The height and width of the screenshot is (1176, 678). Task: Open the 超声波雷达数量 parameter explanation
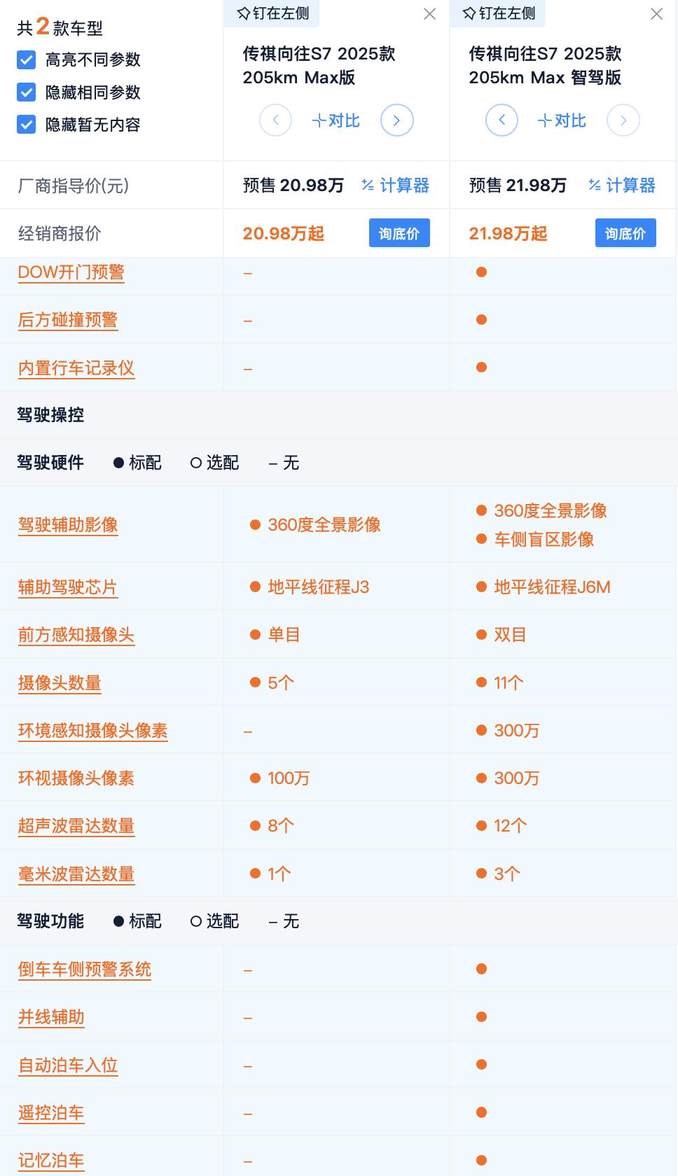pos(76,826)
